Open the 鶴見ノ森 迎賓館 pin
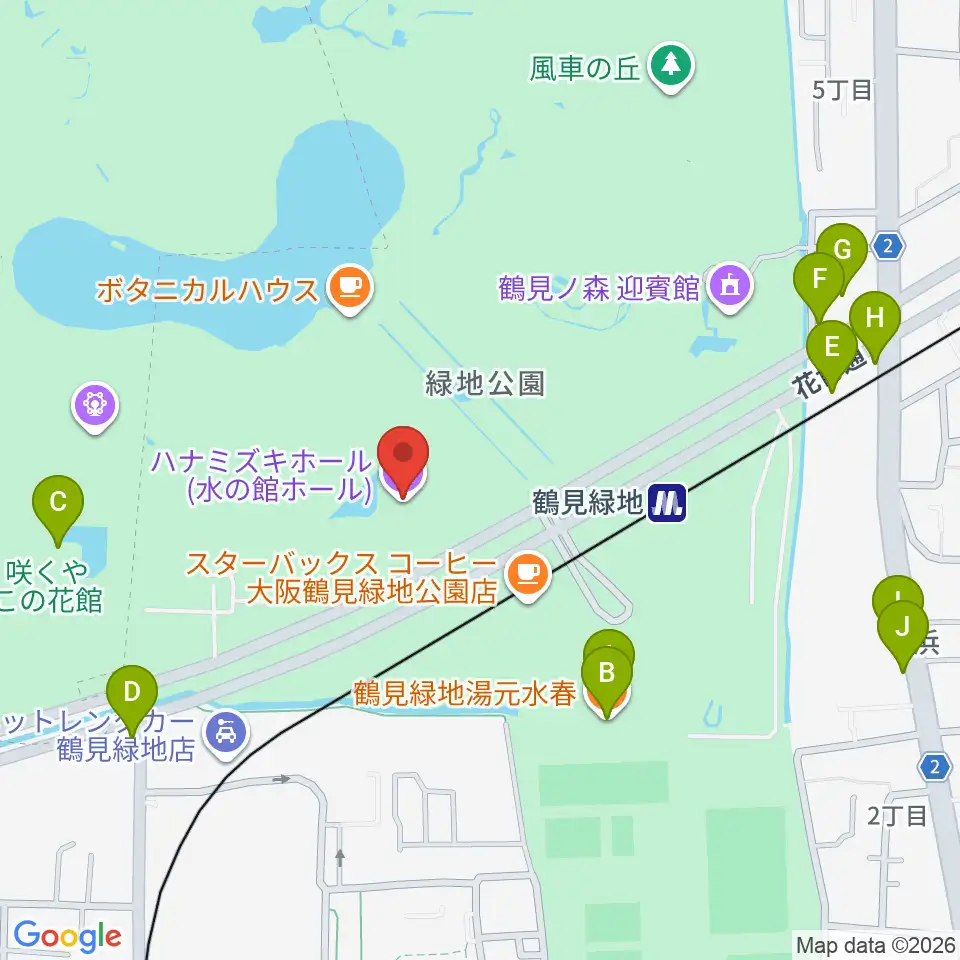 pyautogui.click(x=729, y=287)
